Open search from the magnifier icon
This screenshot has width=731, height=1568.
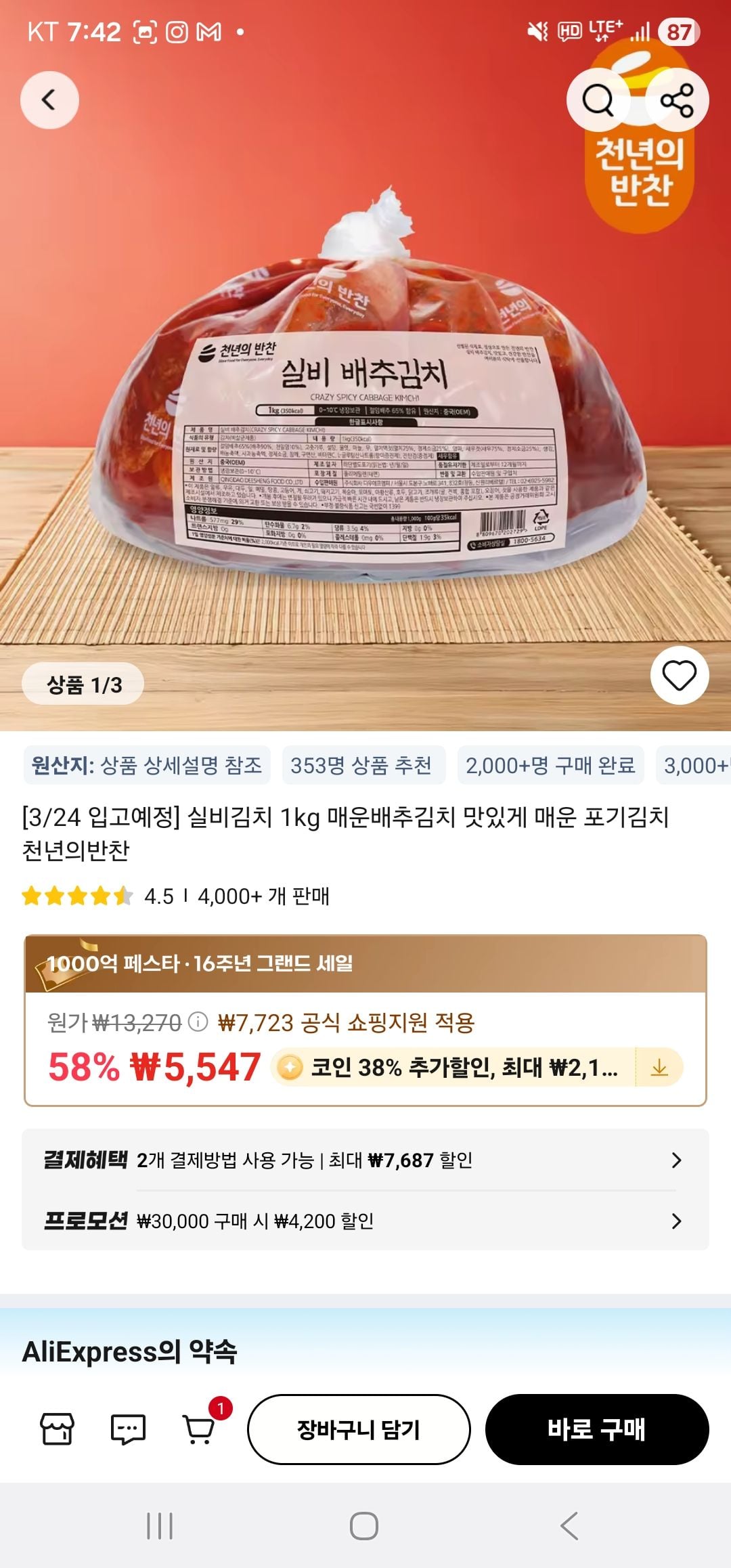point(598,100)
